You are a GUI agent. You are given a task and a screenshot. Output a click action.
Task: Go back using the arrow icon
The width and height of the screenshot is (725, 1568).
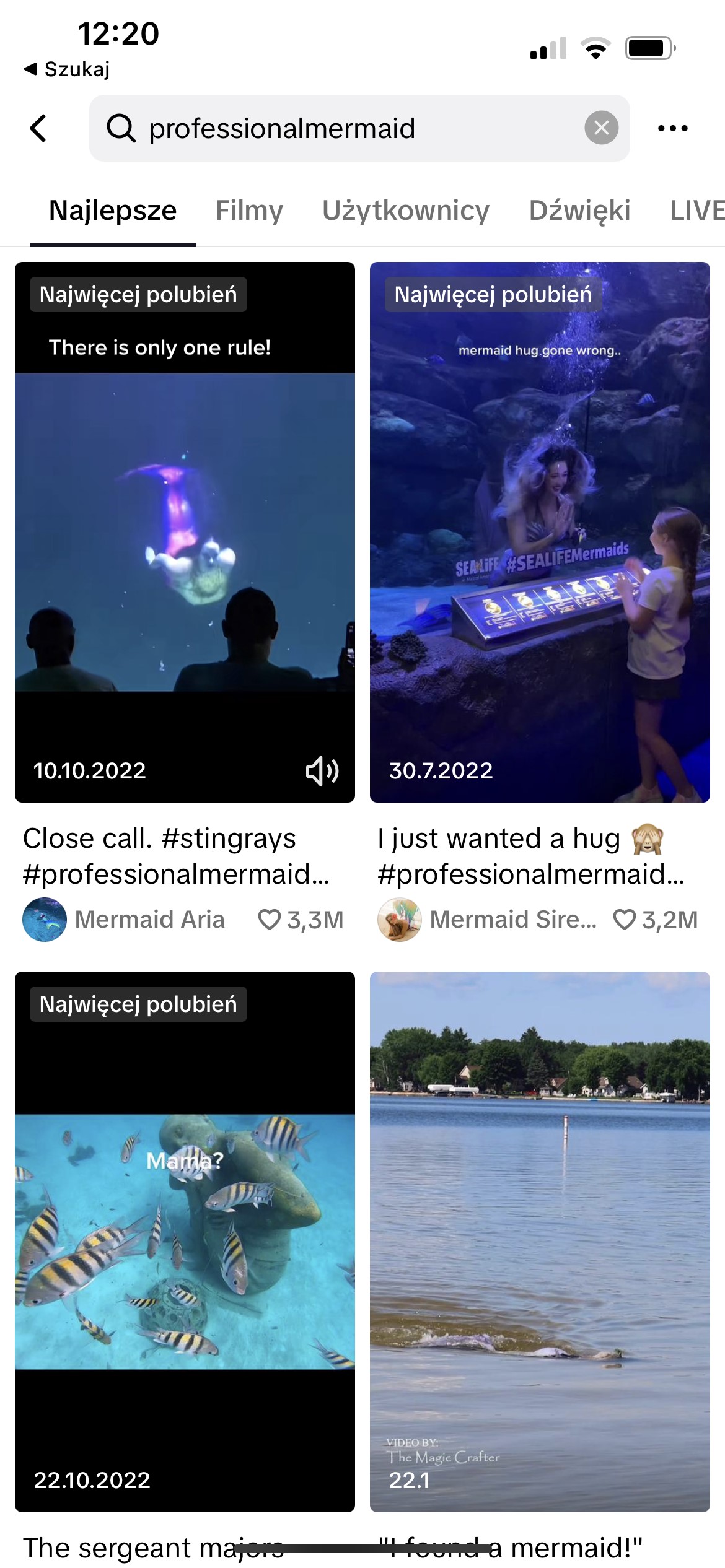pos(38,128)
